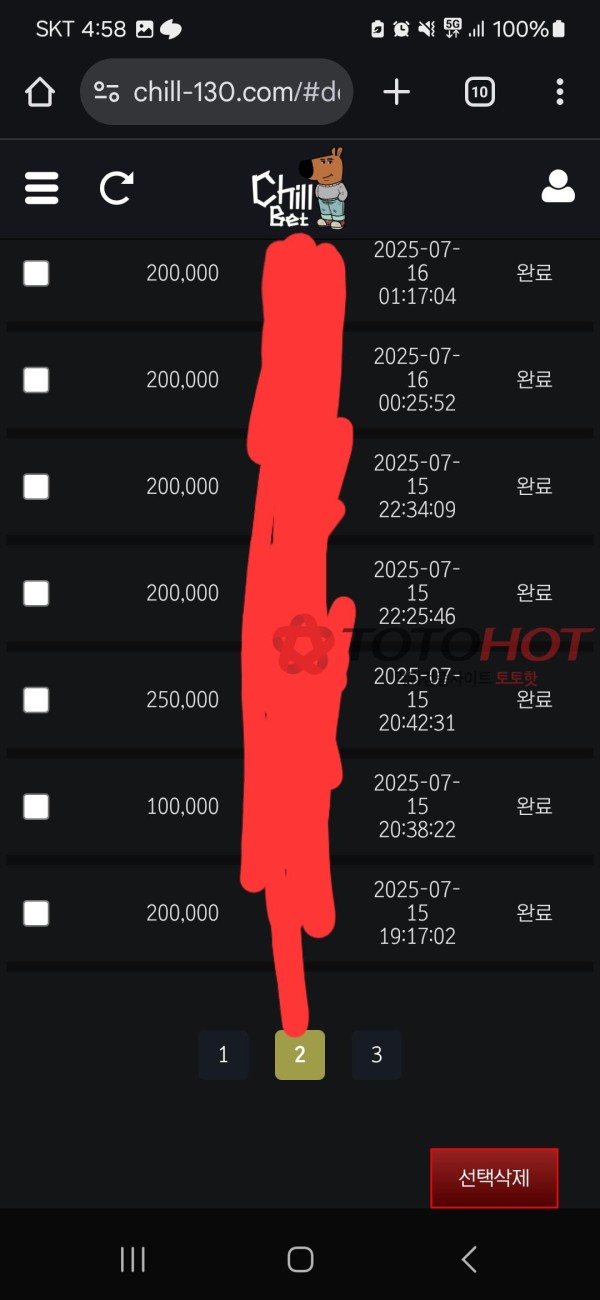600x1300 pixels.
Task: Check the box for the 01:17:04 entry
Action: click(x=36, y=273)
